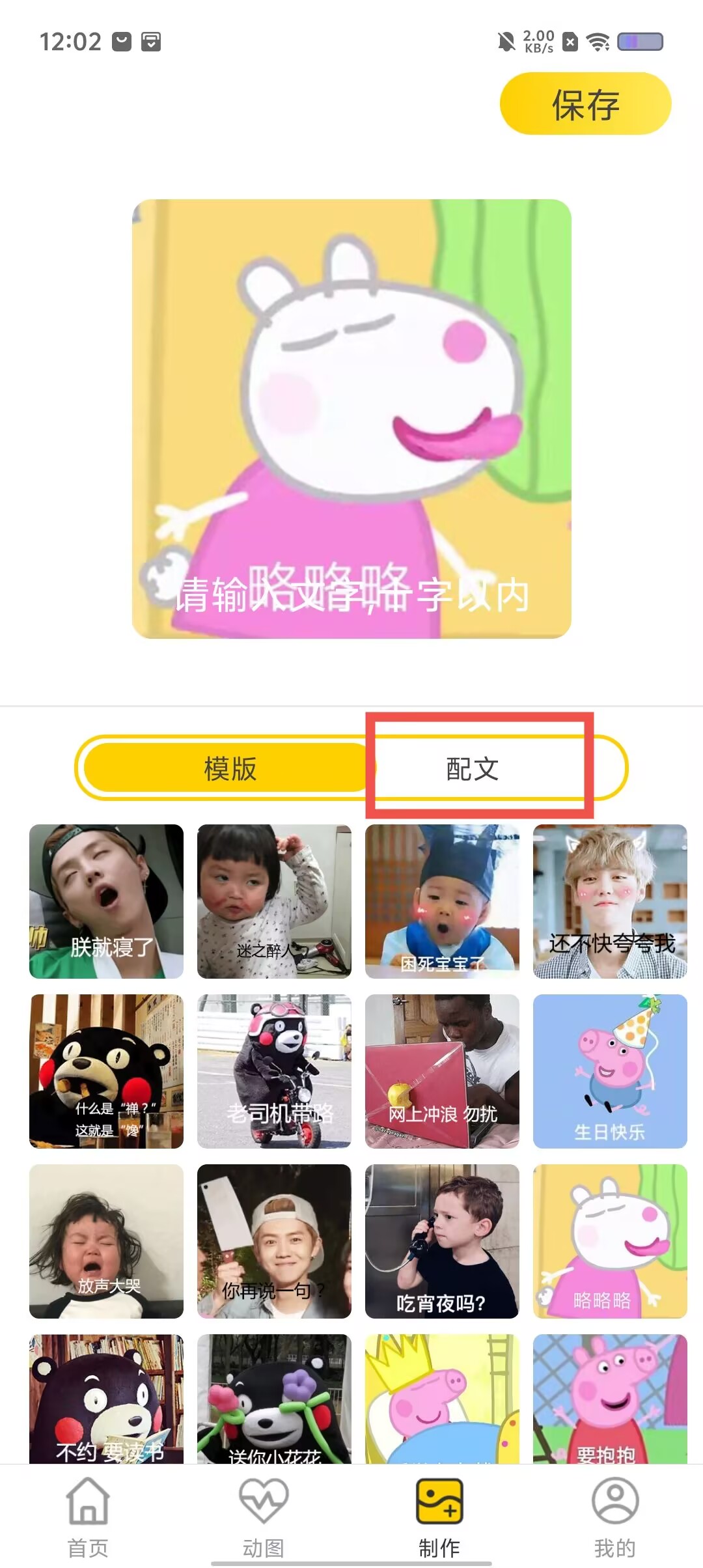703x1568 pixels.
Task: Choose the 吃宵夜吗? template
Action: tap(442, 1241)
